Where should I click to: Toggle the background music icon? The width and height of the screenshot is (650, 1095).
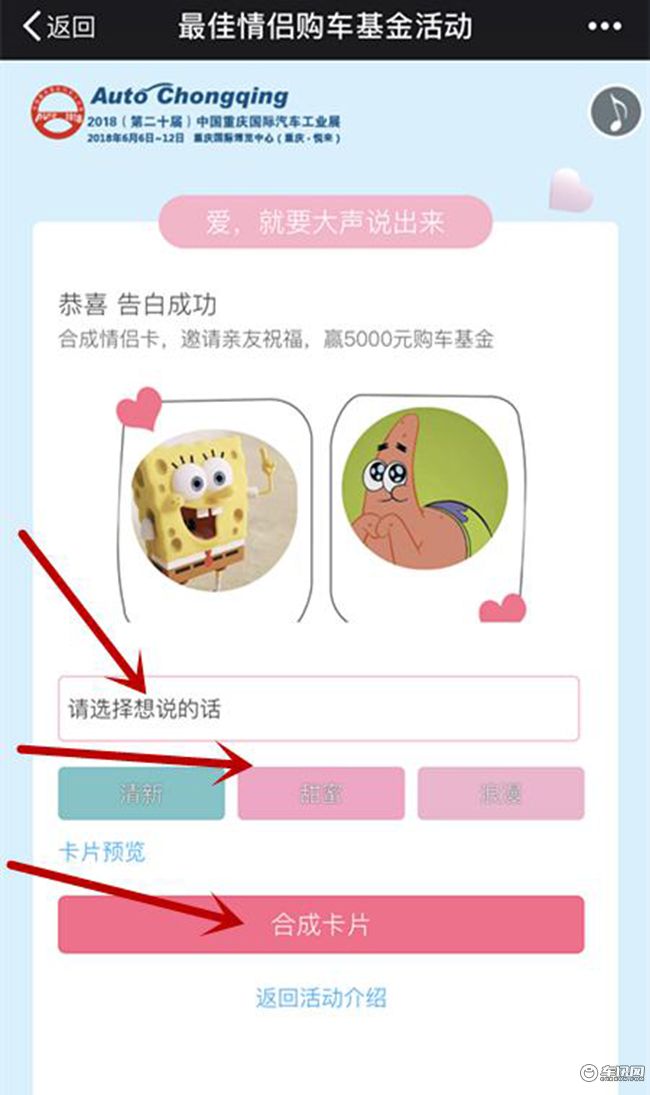[615, 112]
